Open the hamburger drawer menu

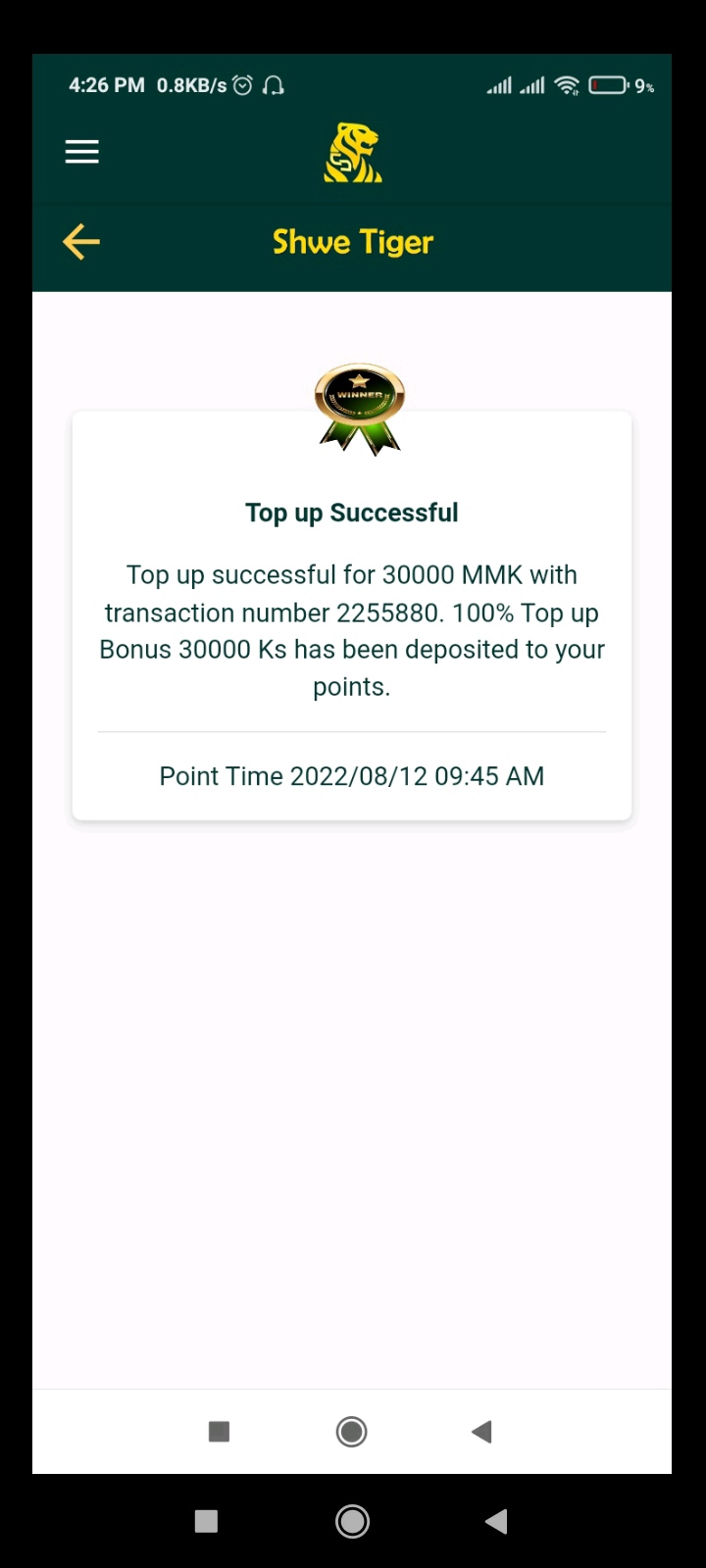coord(82,152)
